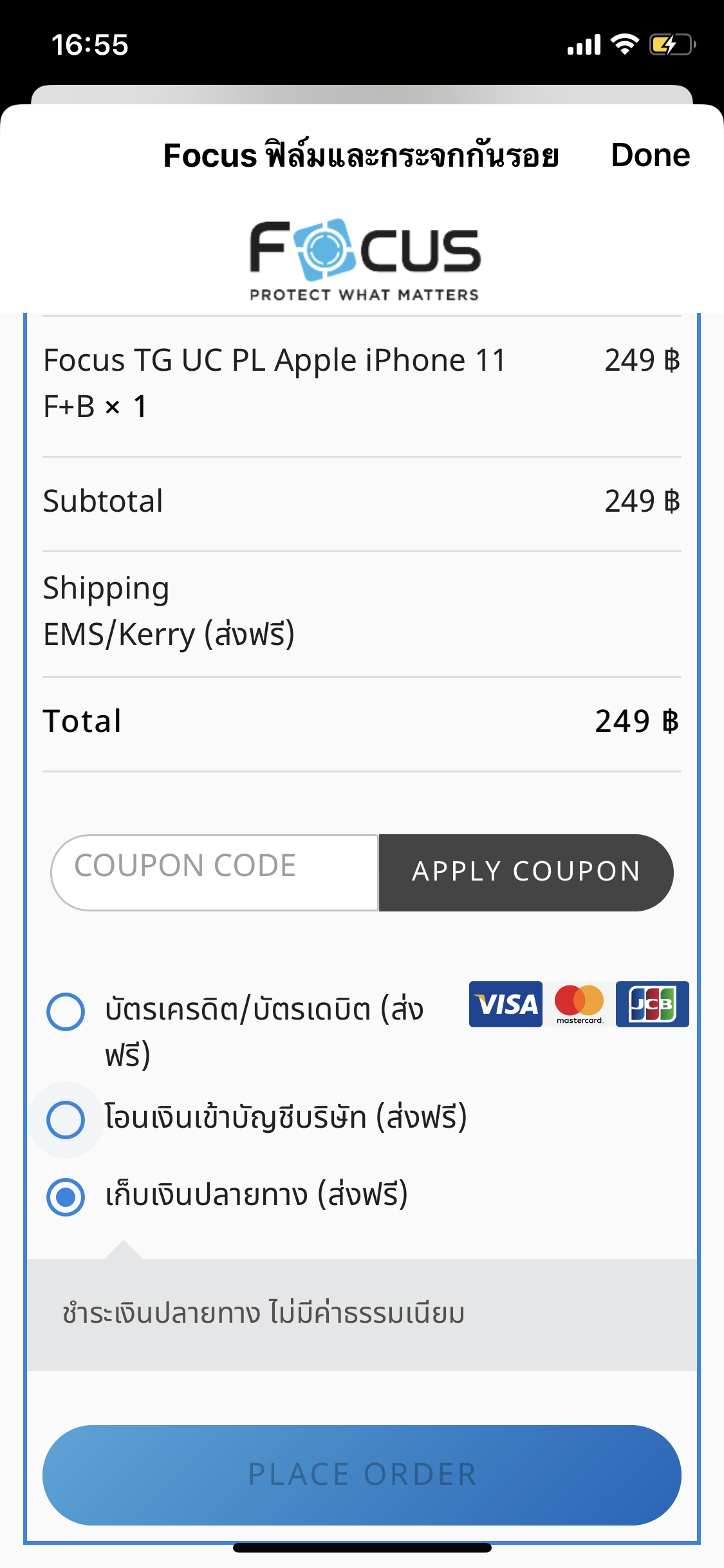Tap Done to close the web view
The image size is (724, 1568).
(650, 155)
